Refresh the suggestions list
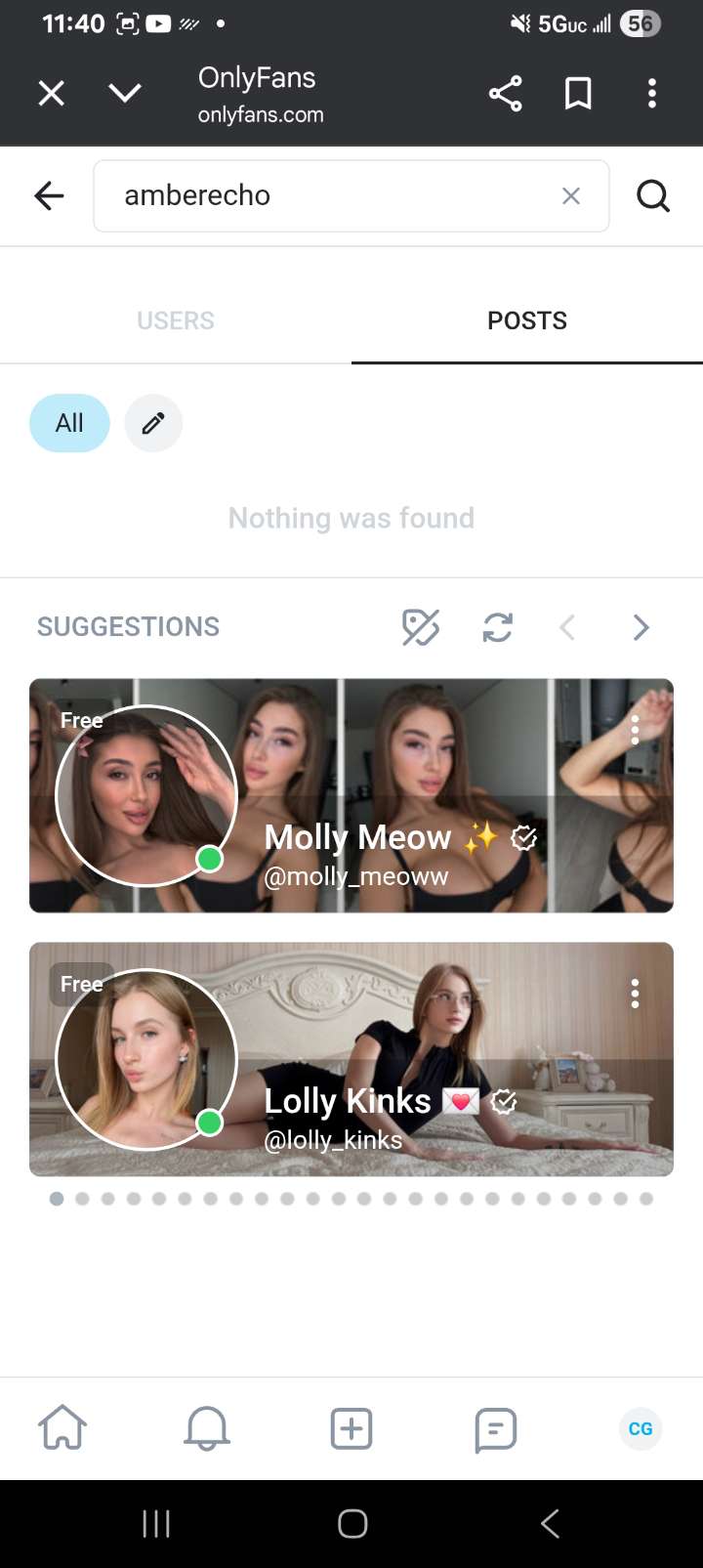This screenshot has width=703, height=1568. 498,627
